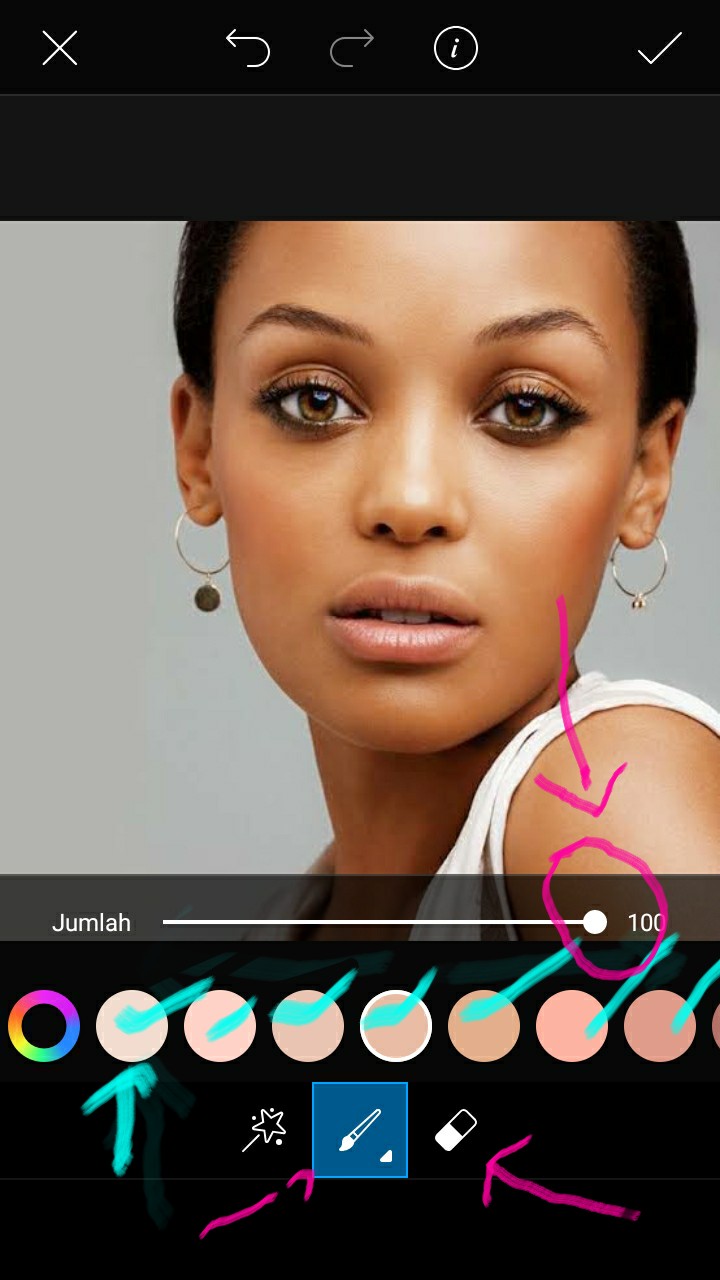Choose the tan fifth swatch

484,1026
